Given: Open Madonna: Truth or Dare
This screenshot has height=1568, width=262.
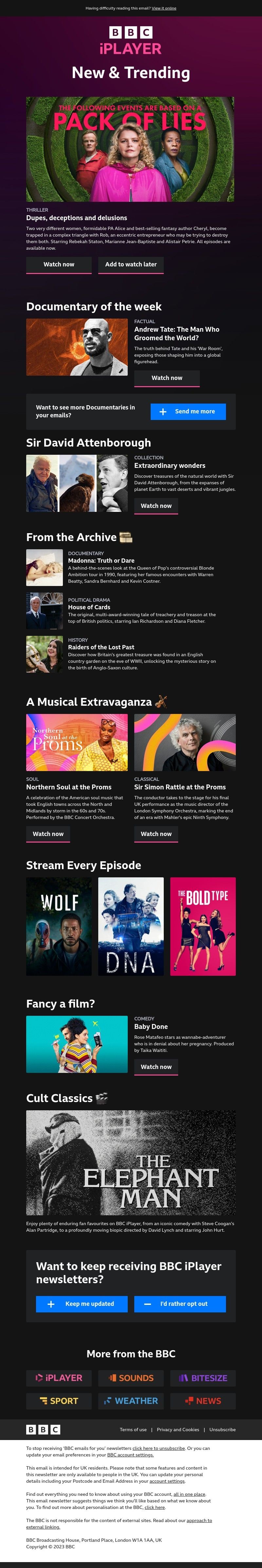Looking at the screenshot, I should pos(101,561).
